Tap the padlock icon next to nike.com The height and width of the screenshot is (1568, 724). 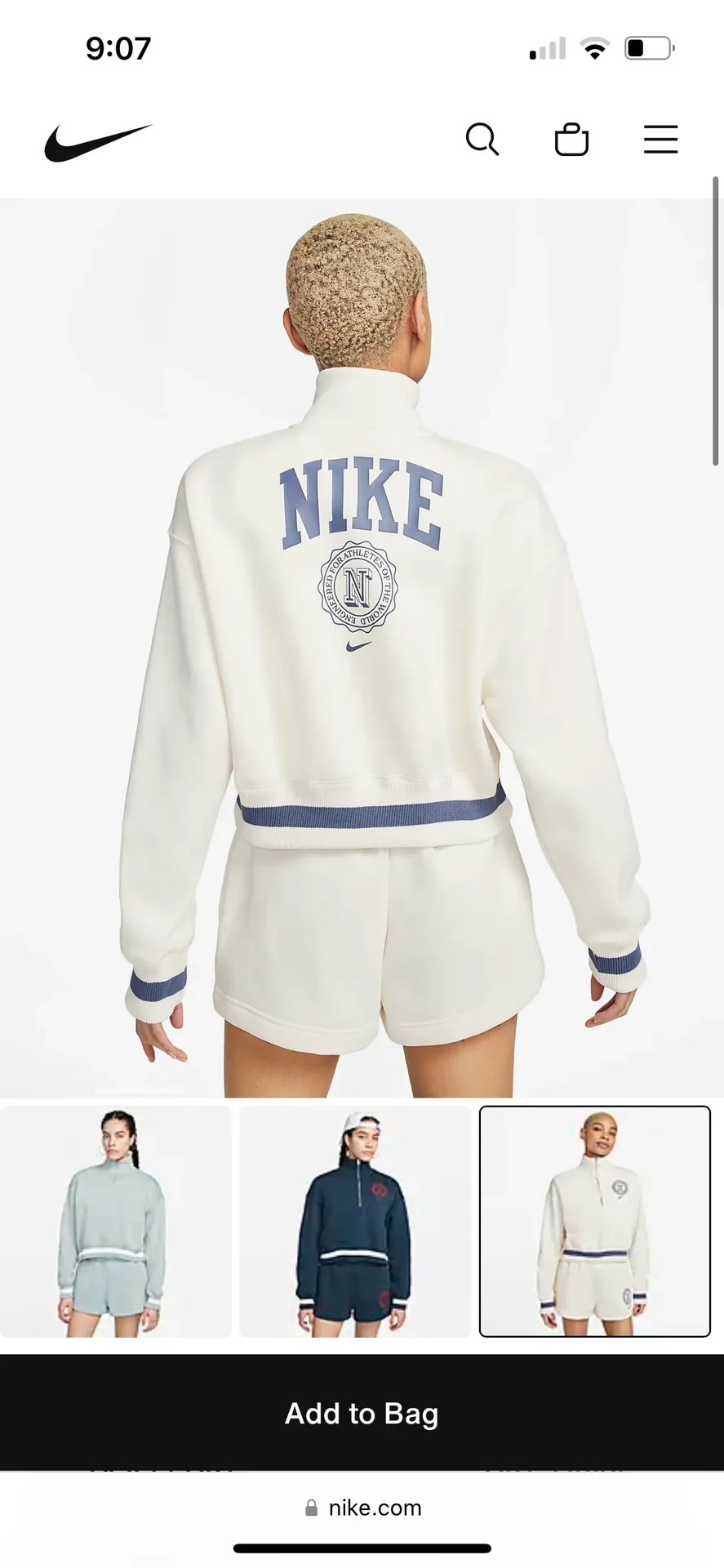[x=310, y=1508]
